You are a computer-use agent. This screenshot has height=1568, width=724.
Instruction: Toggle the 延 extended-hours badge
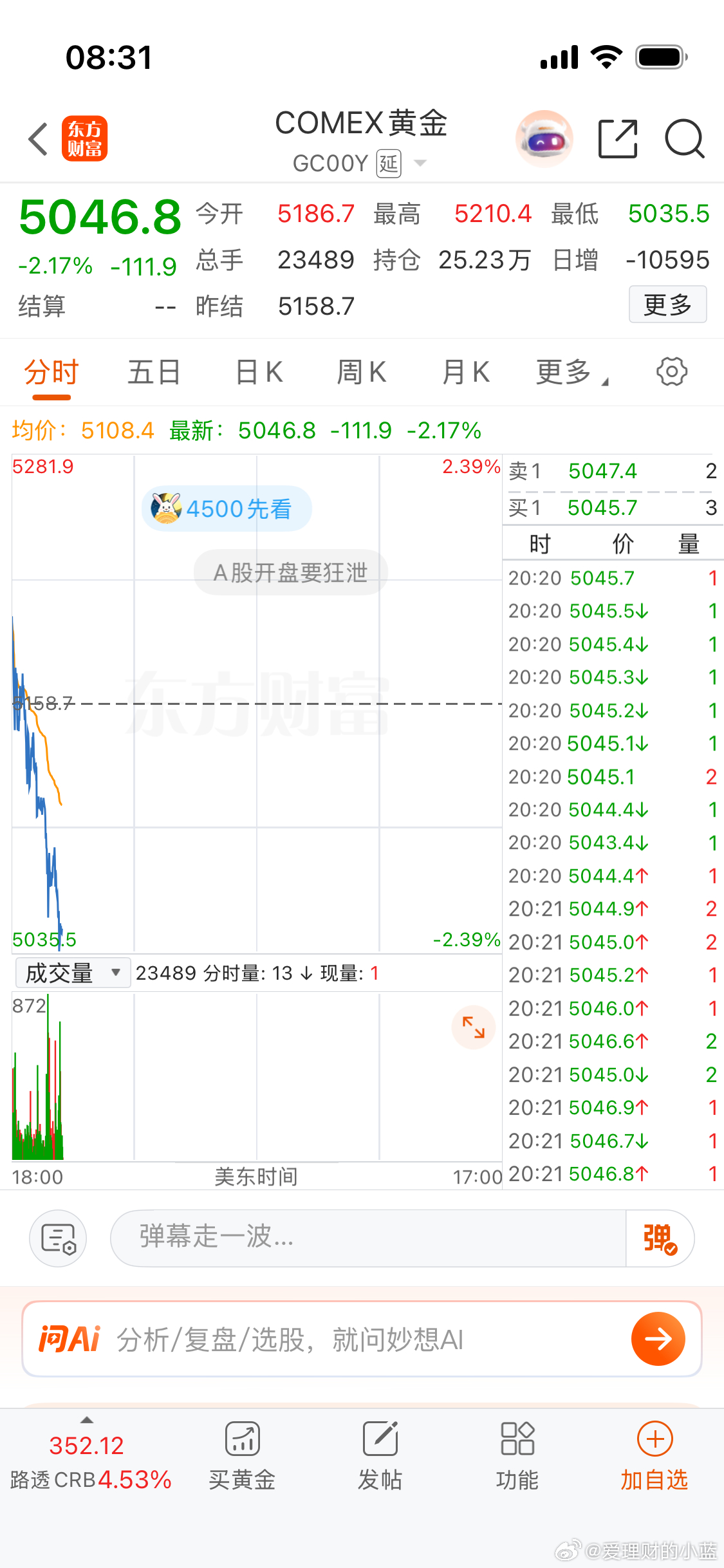coord(389,163)
